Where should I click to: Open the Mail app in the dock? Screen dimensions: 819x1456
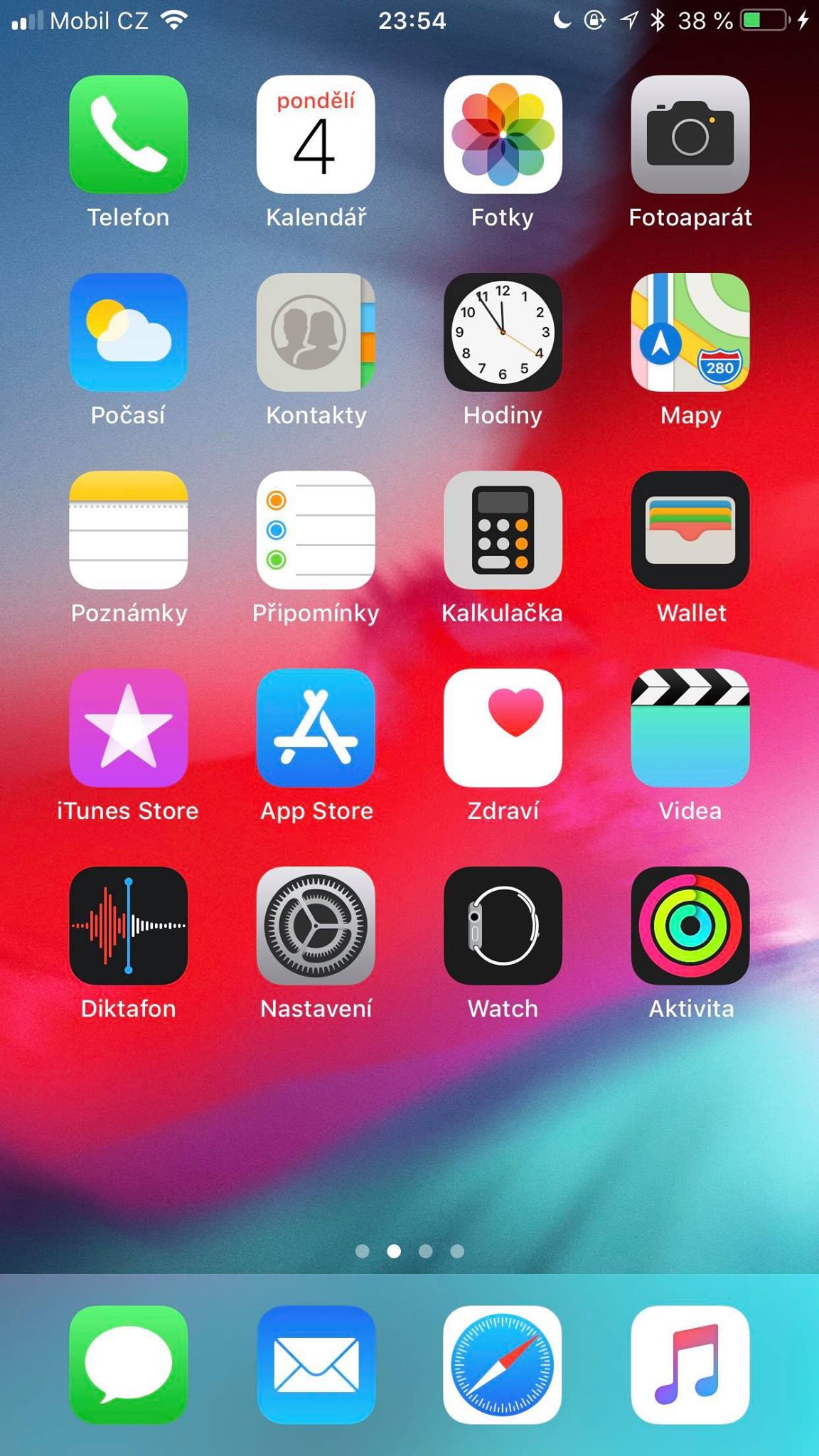(316, 1364)
